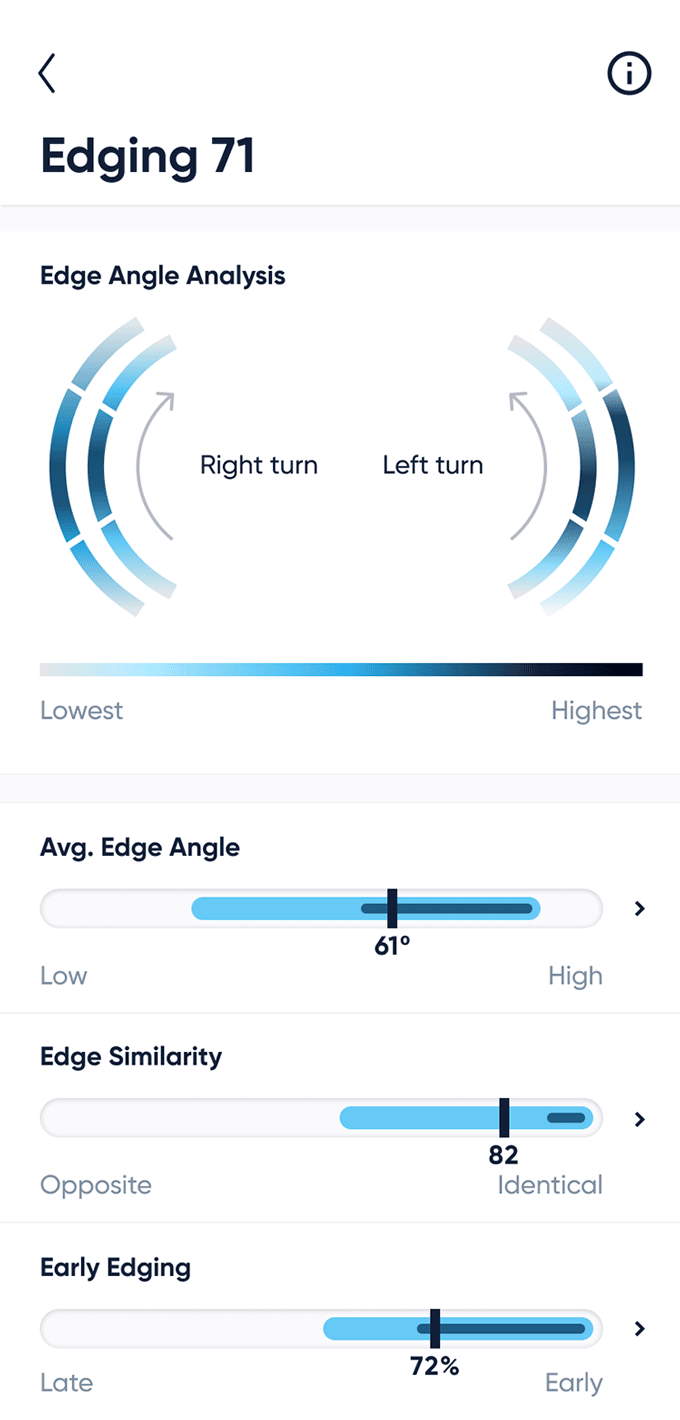Viewport: 680px width, 1420px height.
Task: Open Avg. Edge Angle details chevron
Action: pos(640,909)
